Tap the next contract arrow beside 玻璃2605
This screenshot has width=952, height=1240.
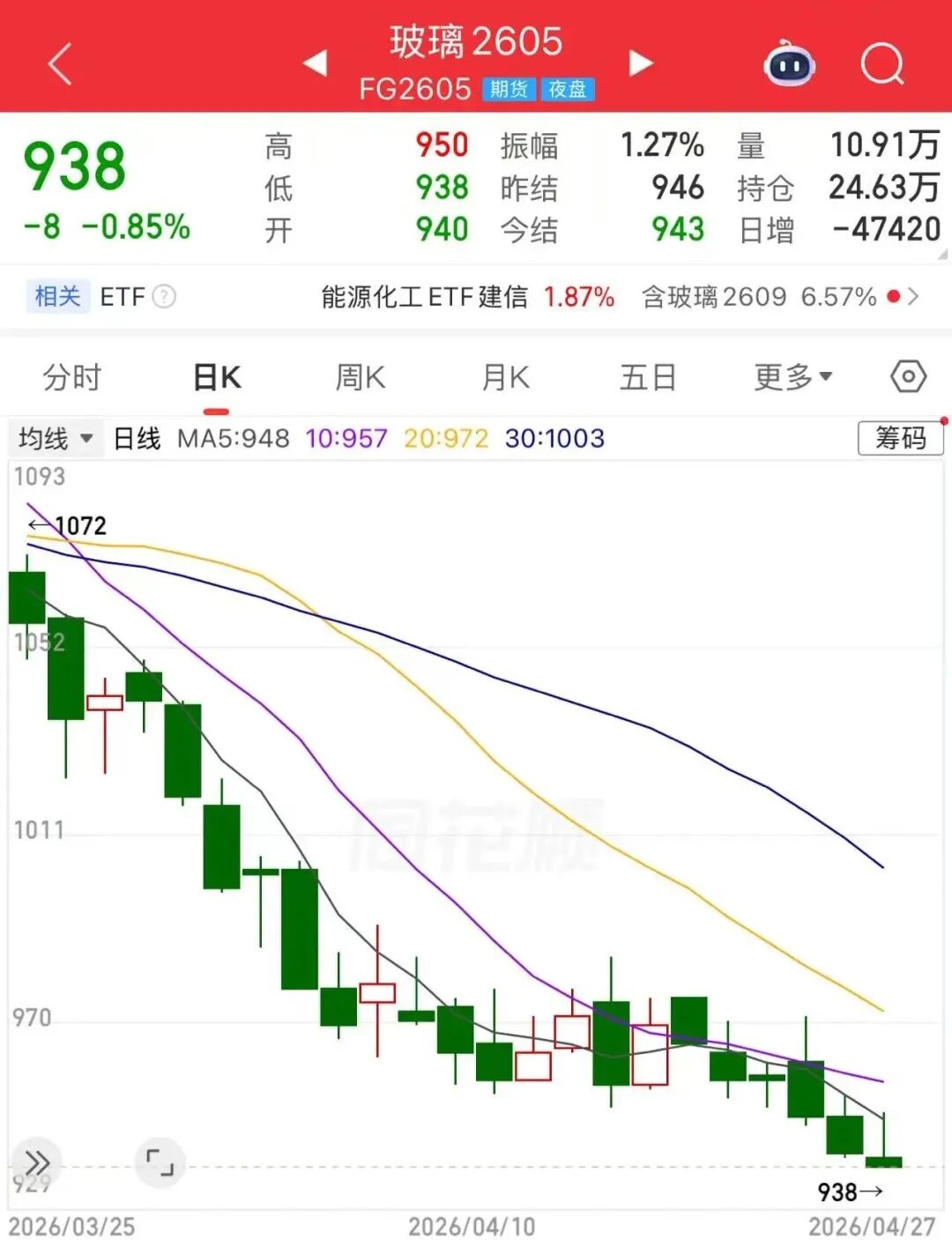(638, 63)
